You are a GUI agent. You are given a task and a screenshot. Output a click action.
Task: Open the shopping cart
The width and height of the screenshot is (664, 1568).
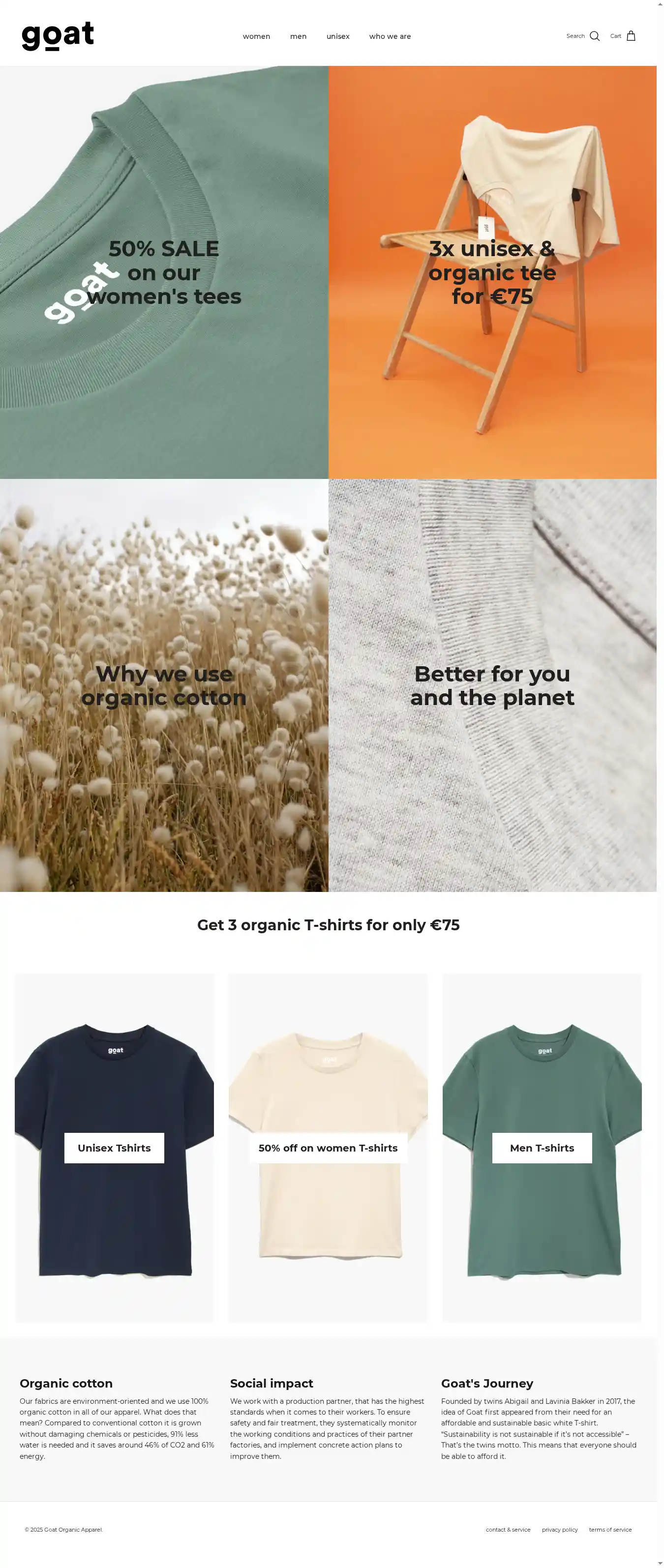tap(630, 36)
